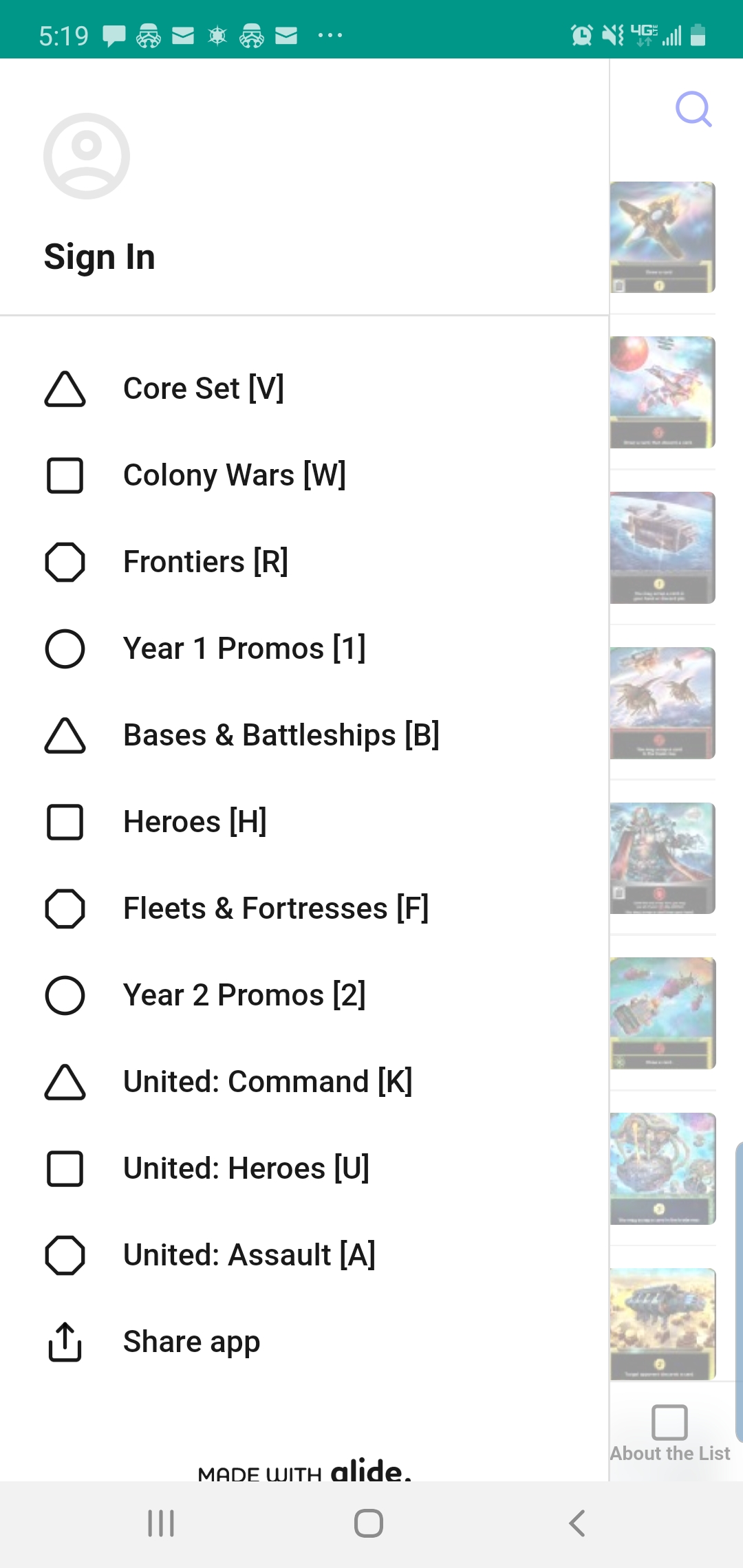Open Year 2 Promos [2]

[x=244, y=995]
